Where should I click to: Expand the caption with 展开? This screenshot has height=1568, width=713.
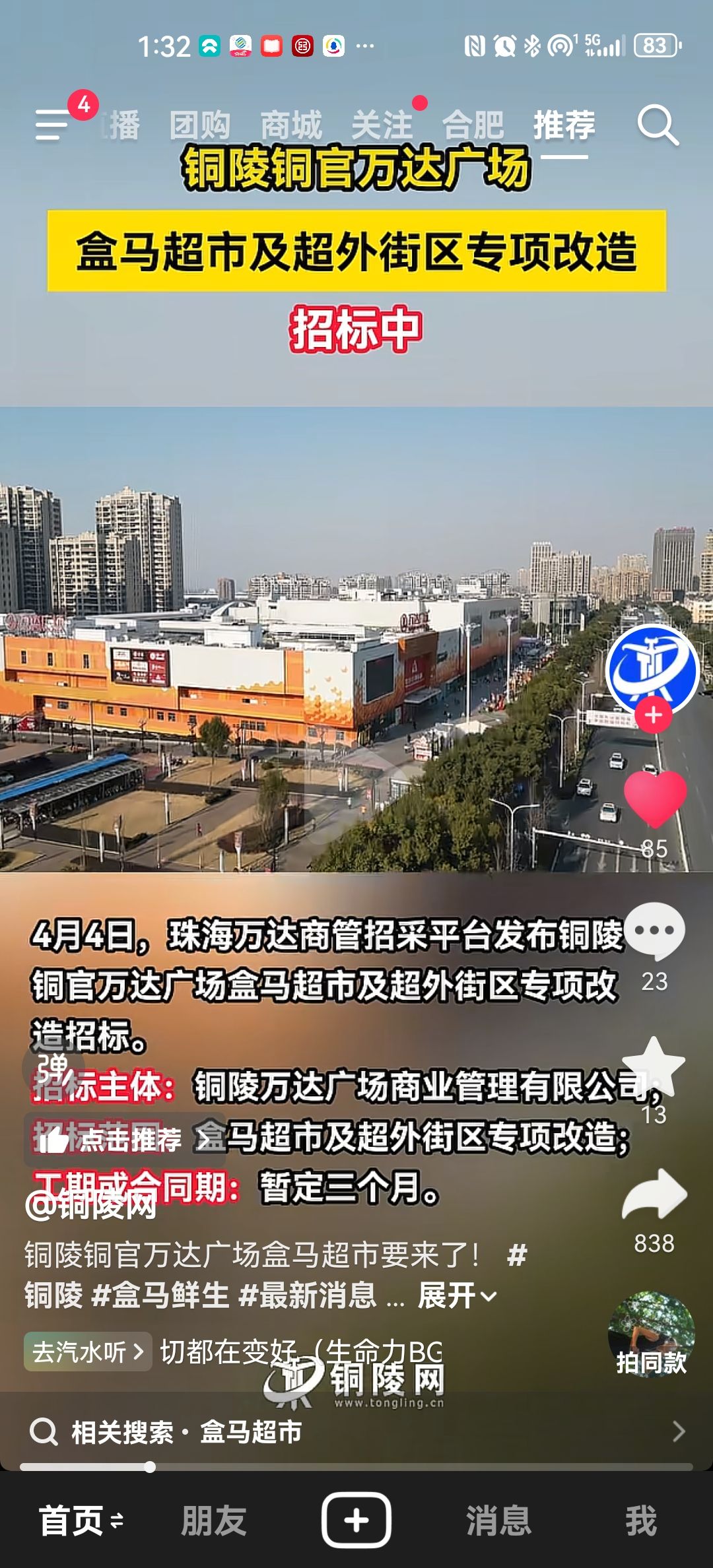point(457,1295)
